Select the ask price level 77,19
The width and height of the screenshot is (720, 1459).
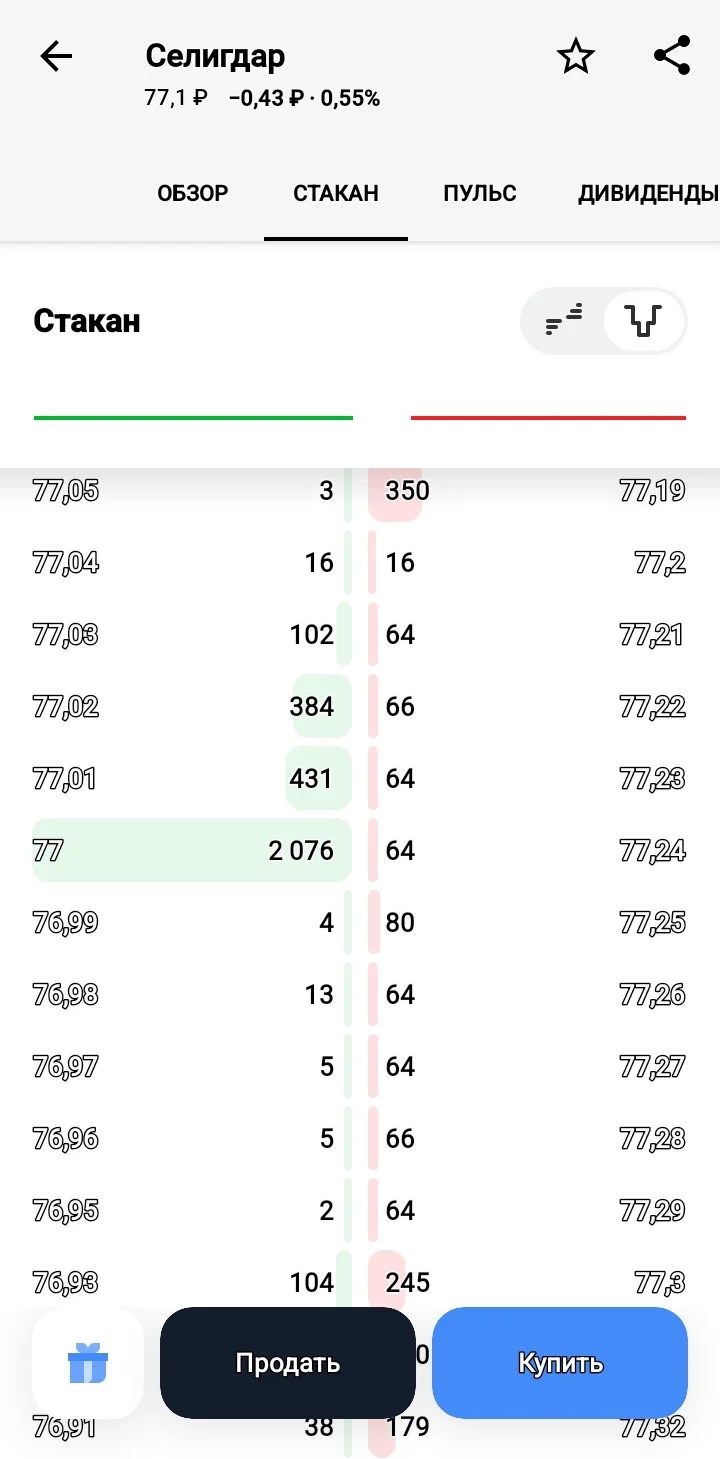point(527,490)
